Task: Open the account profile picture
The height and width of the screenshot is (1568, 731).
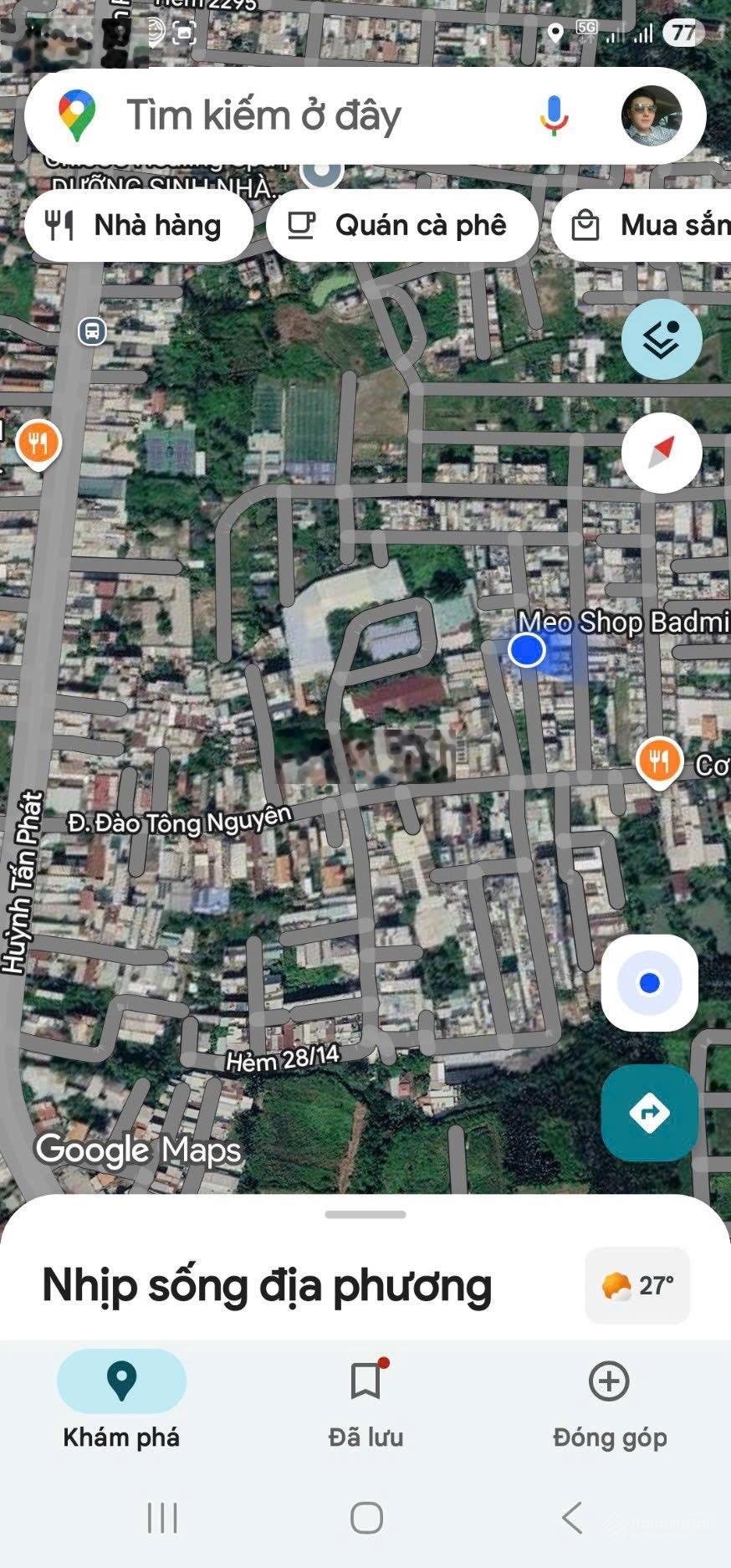Action: (x=652, y=115)
